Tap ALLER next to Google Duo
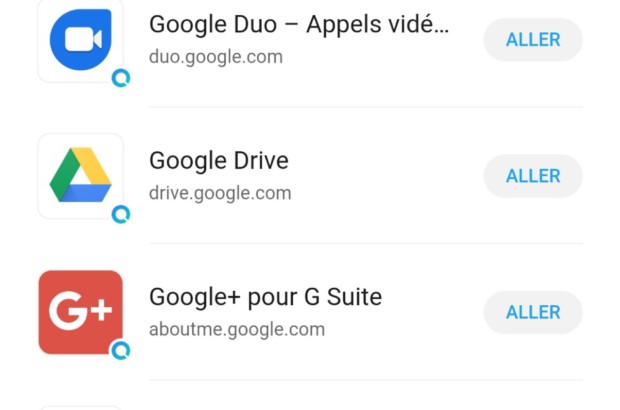 click(x=532, y=40)
